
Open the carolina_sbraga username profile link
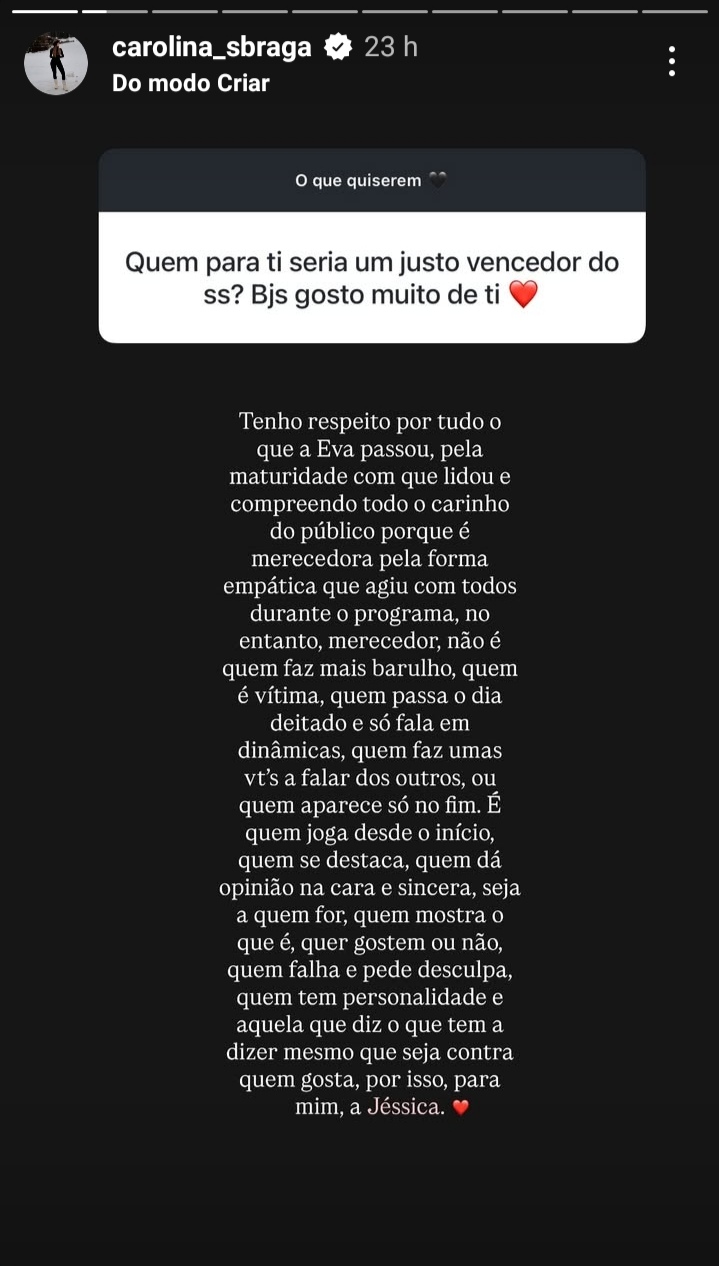(212, 46)
